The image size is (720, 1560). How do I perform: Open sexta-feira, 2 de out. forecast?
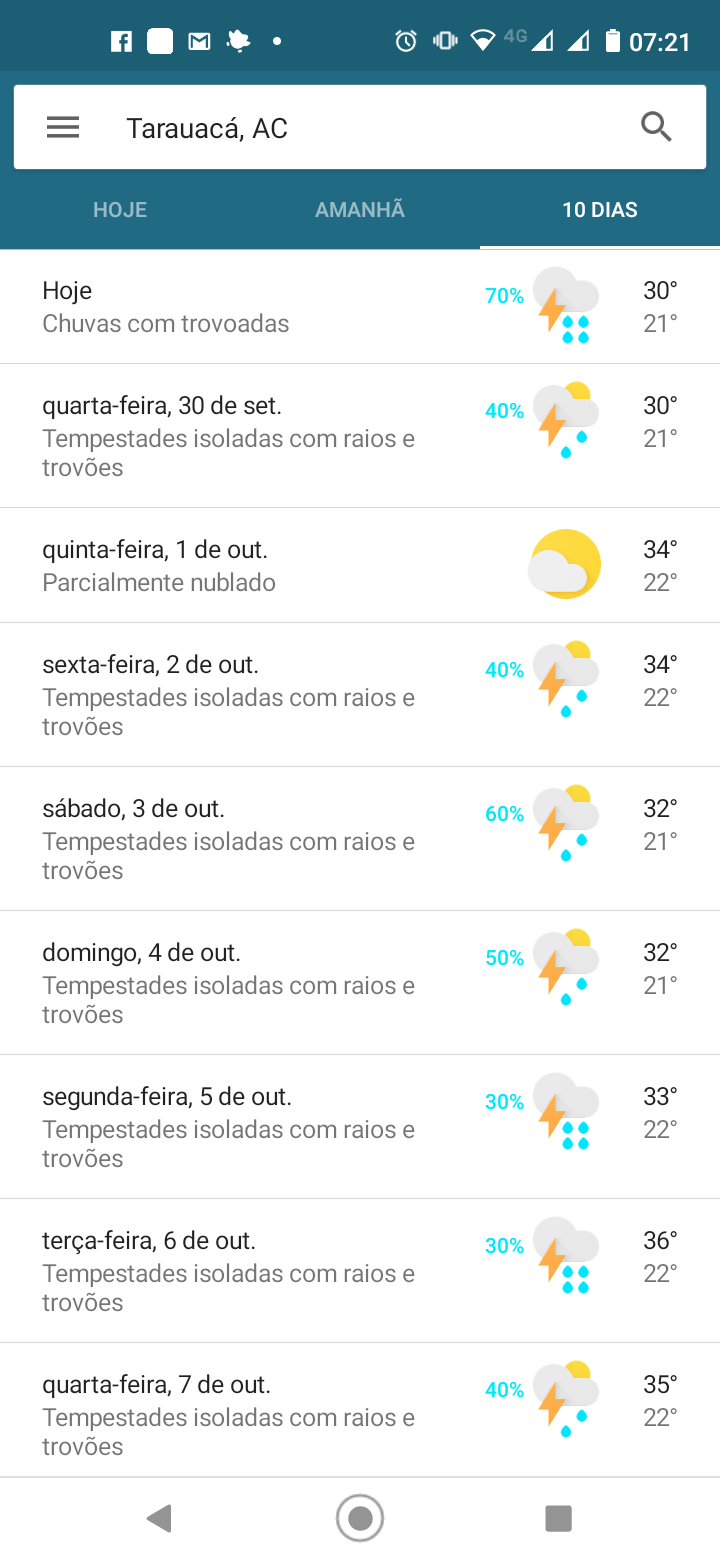pos(360,695)
